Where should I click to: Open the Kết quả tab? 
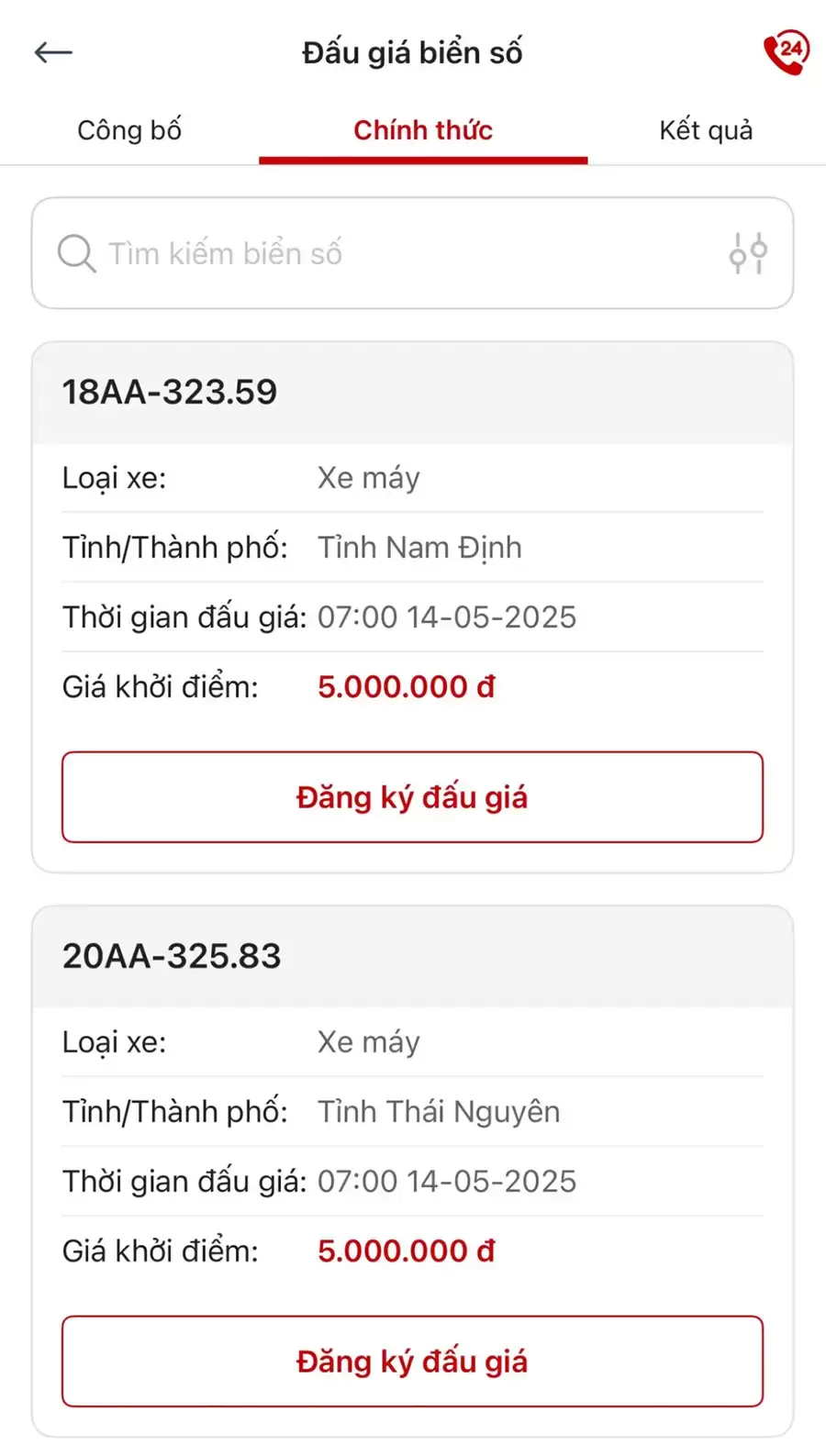tap(706, 130)
